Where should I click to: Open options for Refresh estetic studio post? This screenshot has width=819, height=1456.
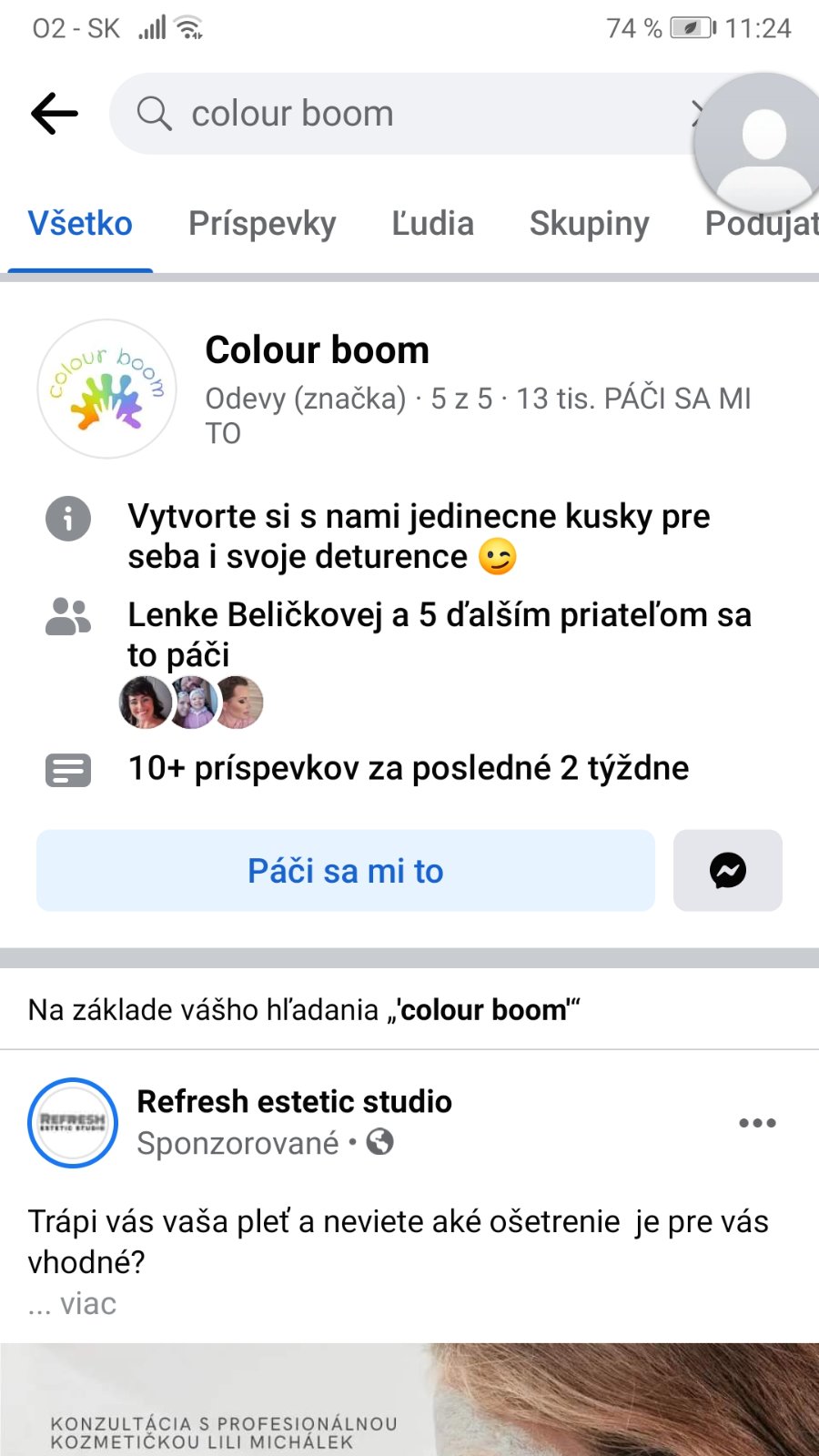(757, 1123)
